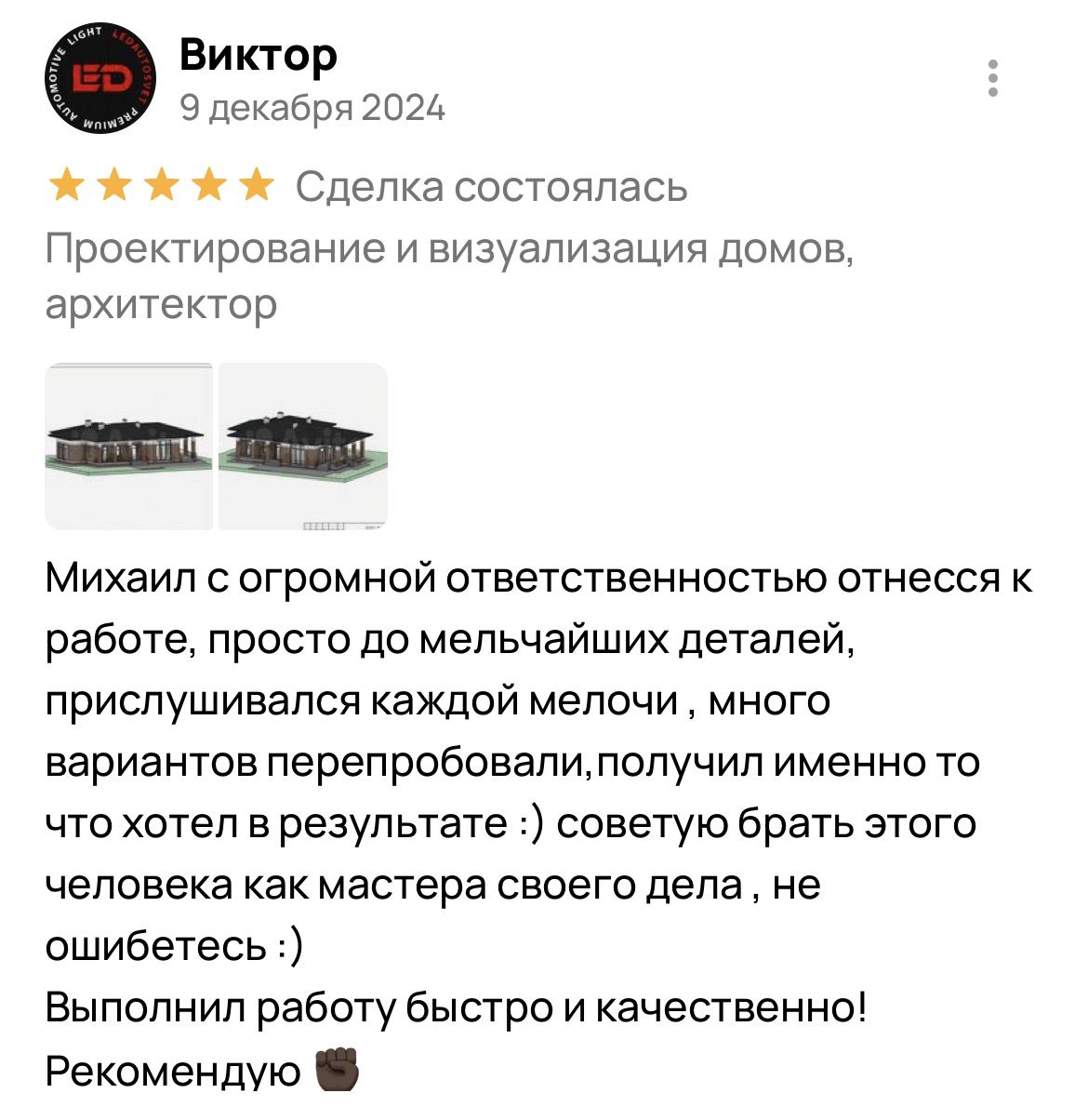Click the Сделка состоялась status label
This screenshot has width=1088, height=1120.
coord(490,188)
